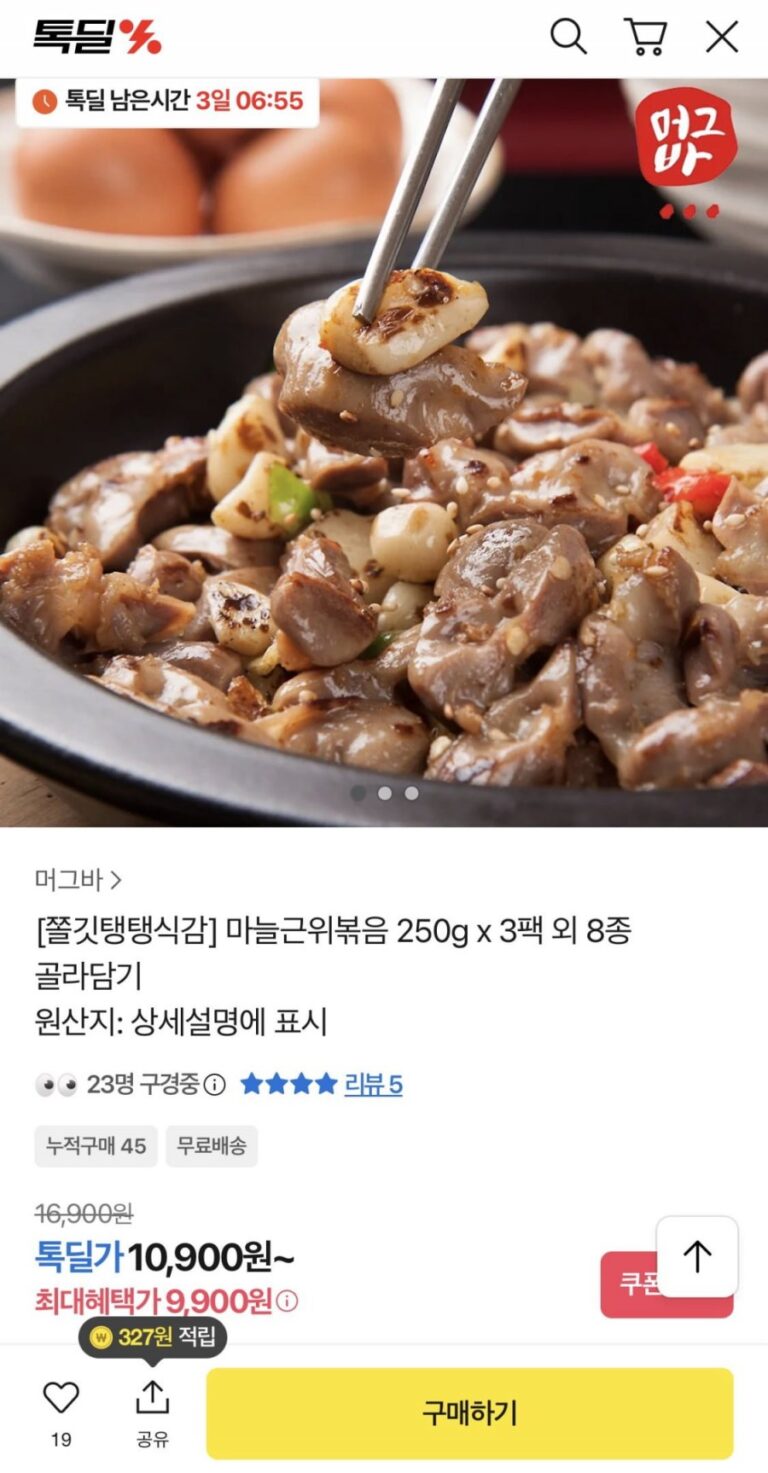Tap 구매하기 to purchase
The width and height of the screenshot is (768, 1473).
tap(469, 1413)
